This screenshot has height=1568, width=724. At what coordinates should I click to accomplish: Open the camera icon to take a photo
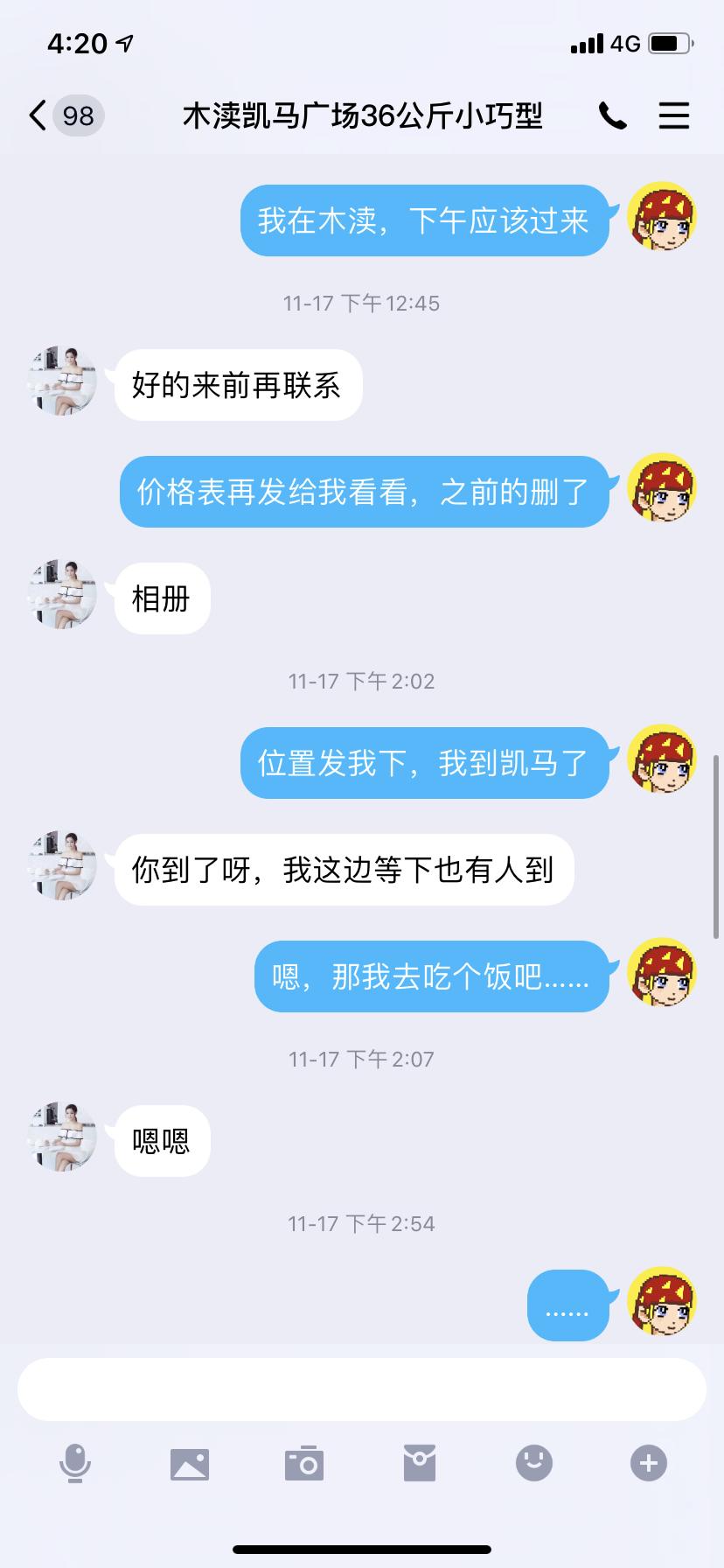303,1465
